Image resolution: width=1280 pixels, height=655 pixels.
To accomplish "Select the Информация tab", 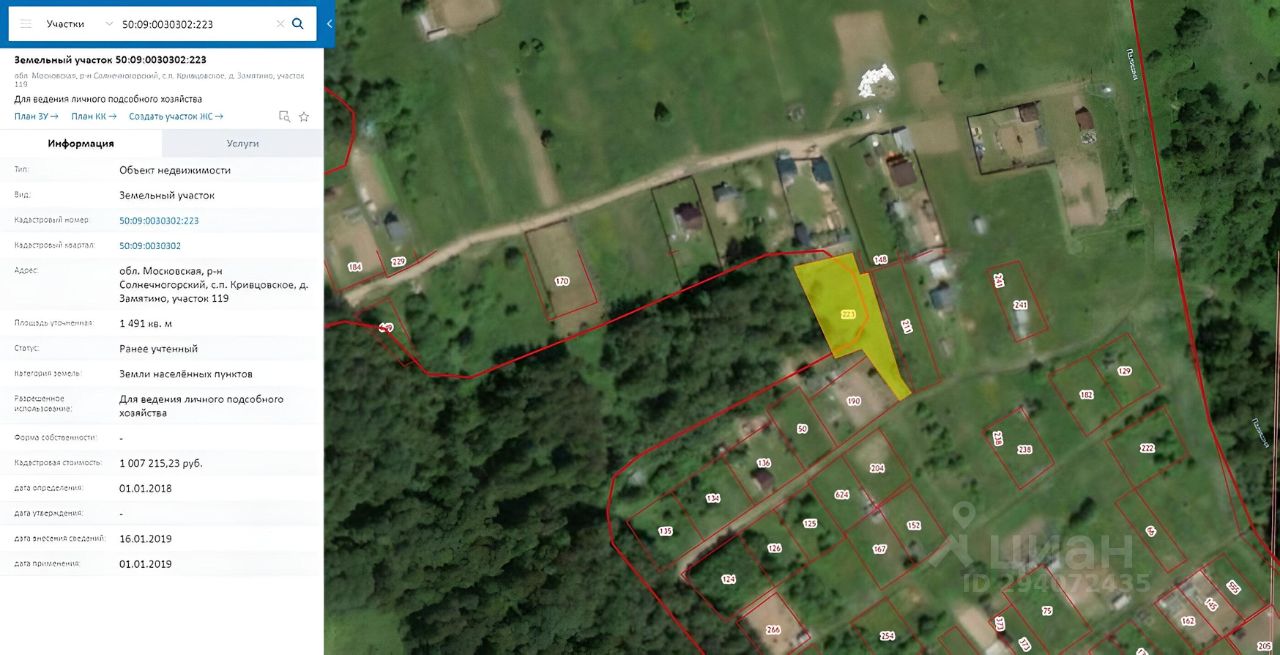I will pyautogui.click(x=81, y=143).
